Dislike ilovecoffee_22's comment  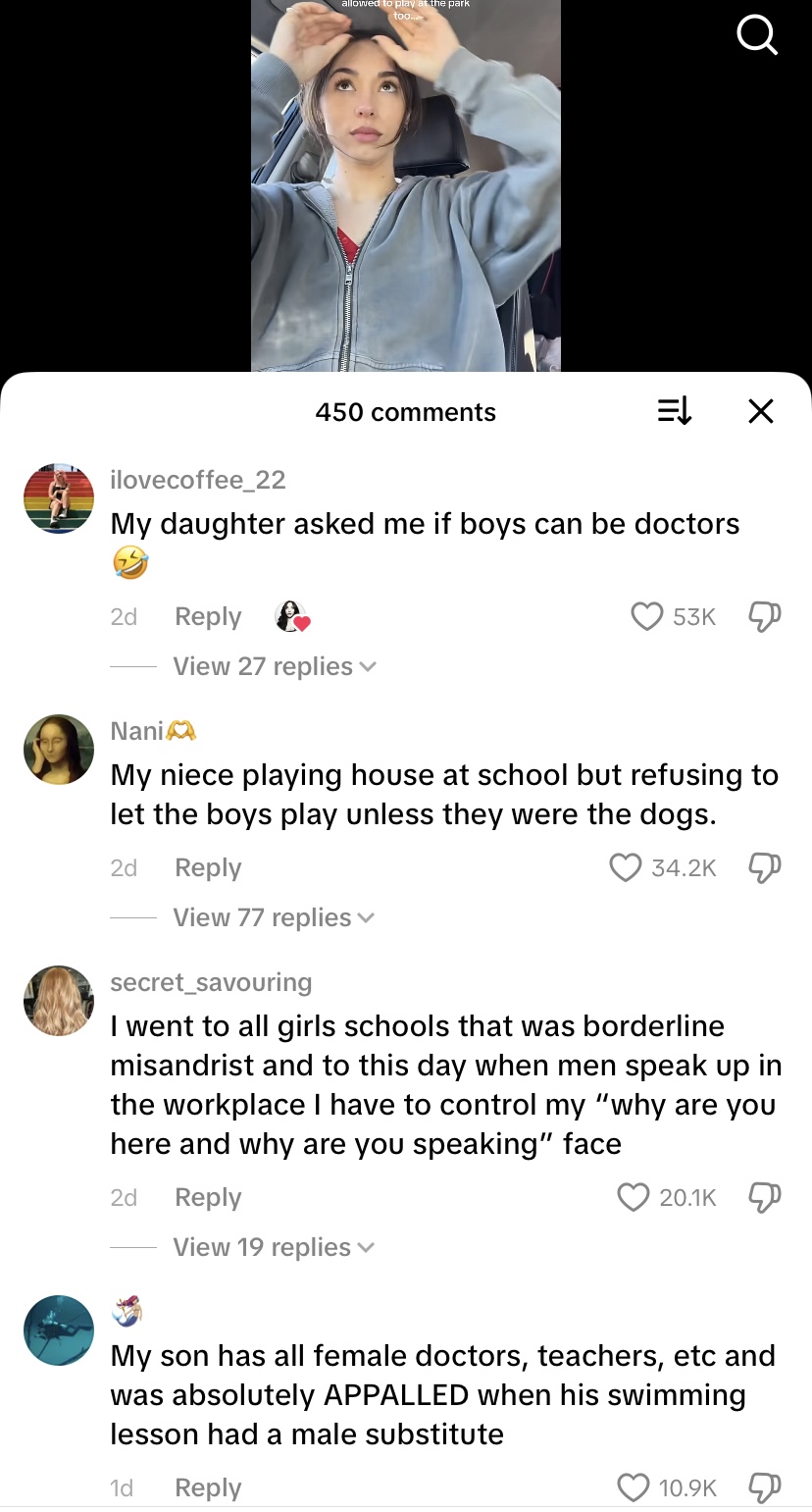pyautogui.click(x=764, y=616)
